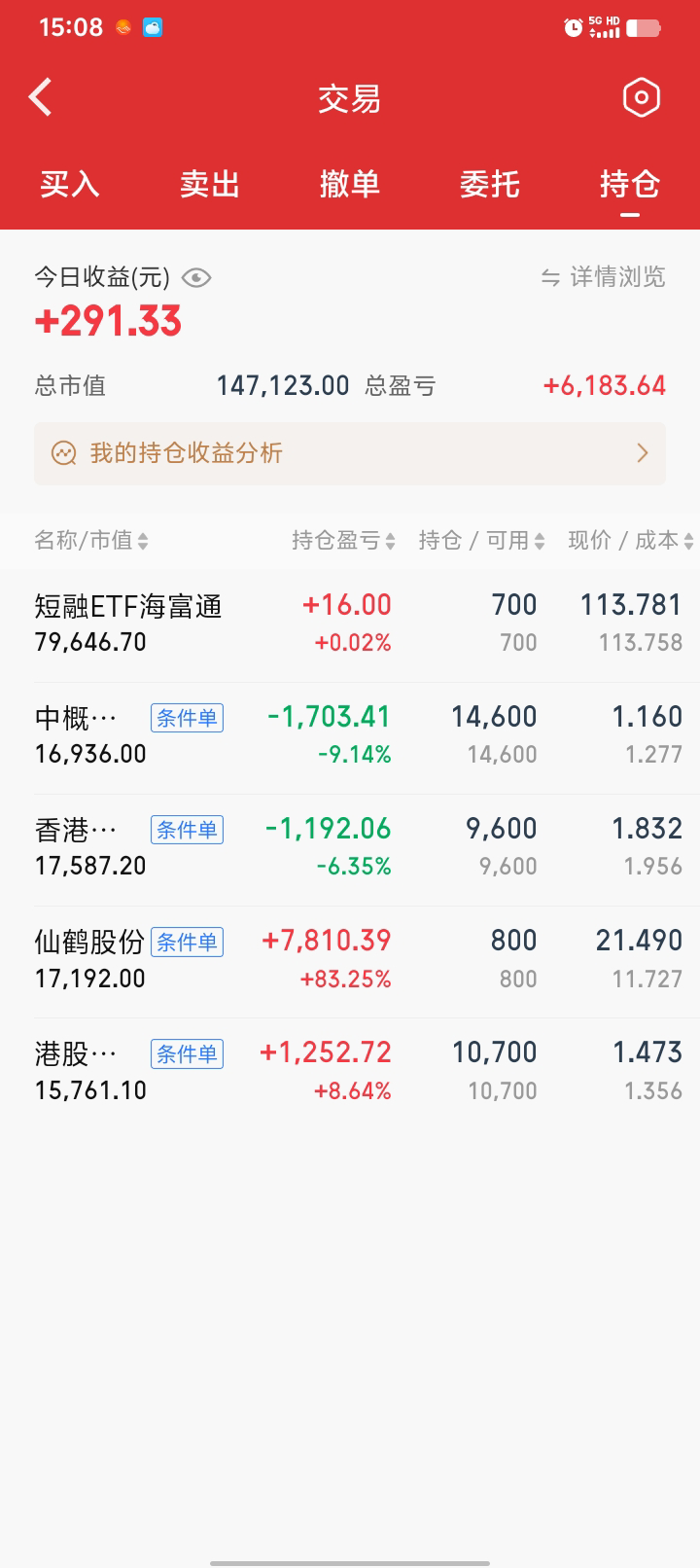Open the 中概 holding row
This screenshot has width=700, height=1568.
coord(350,735)
